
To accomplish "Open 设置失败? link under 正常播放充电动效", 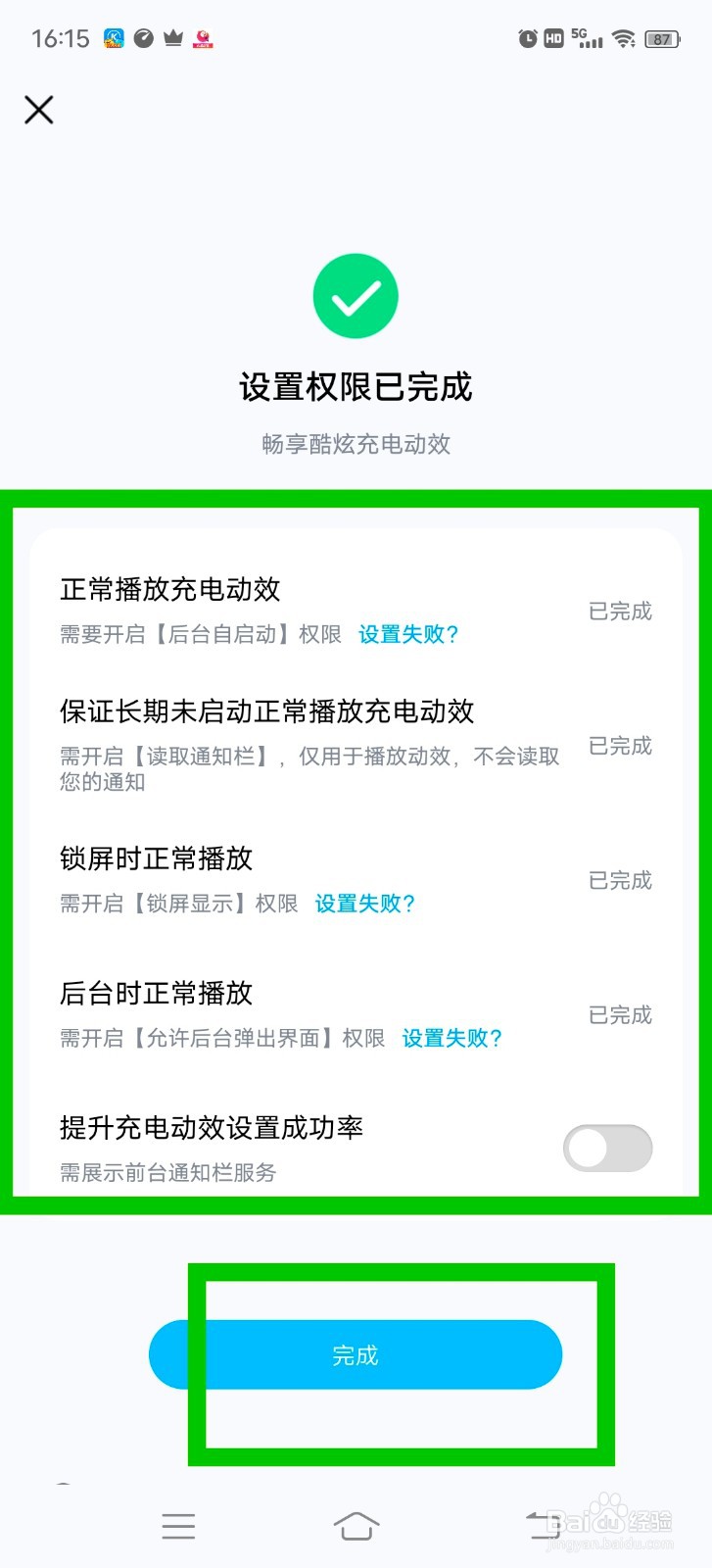I will click(x=407, y=635).
